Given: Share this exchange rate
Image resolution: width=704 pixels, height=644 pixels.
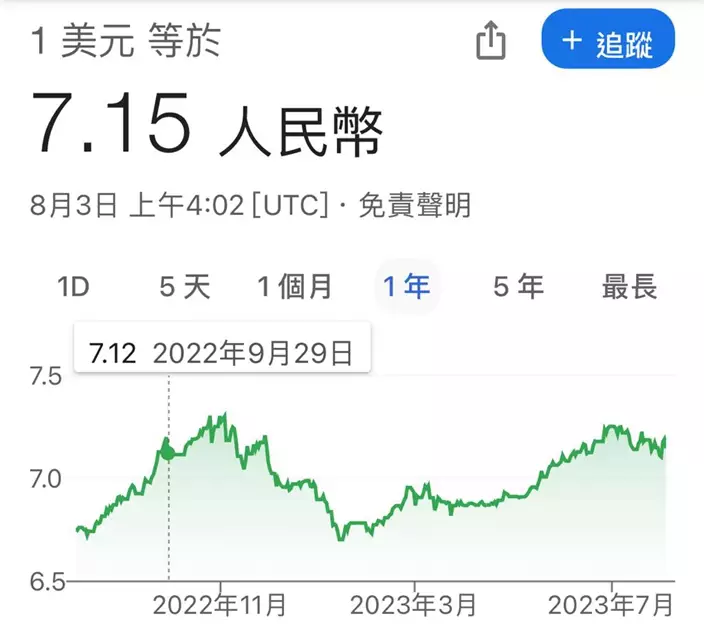Looking at the screenshot, I should tap(490, 42).
